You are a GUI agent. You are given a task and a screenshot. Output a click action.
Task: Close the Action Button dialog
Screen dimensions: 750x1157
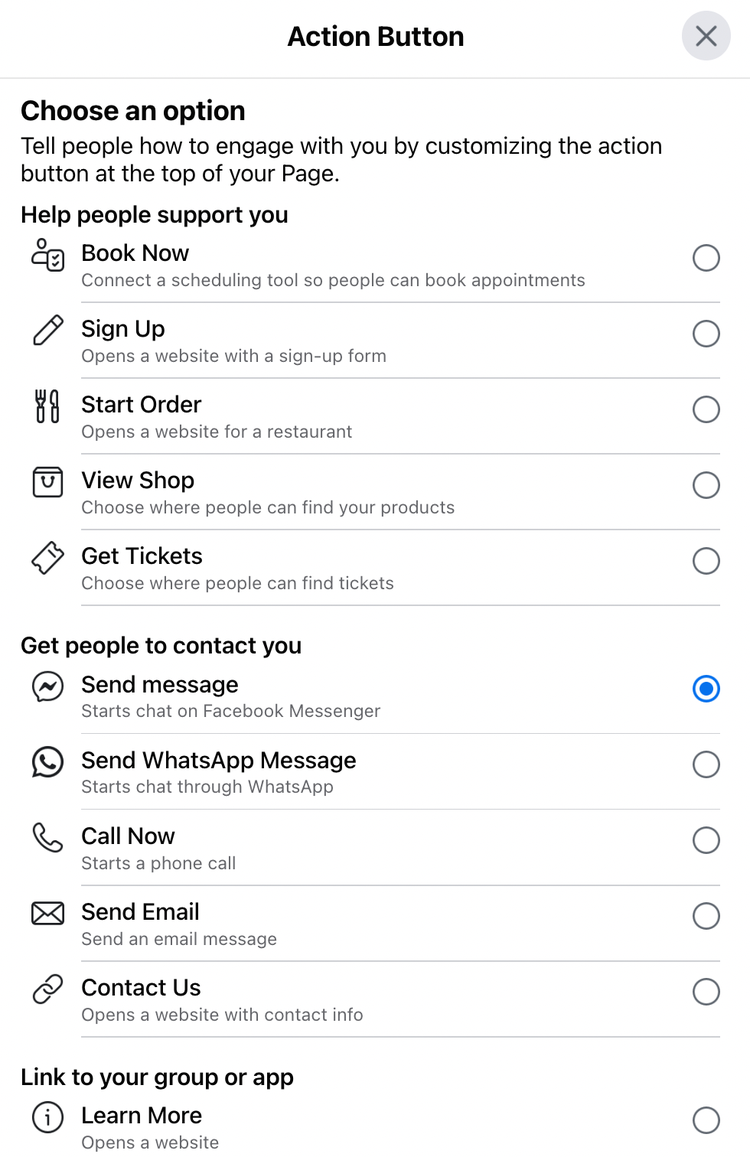(706, 36)
